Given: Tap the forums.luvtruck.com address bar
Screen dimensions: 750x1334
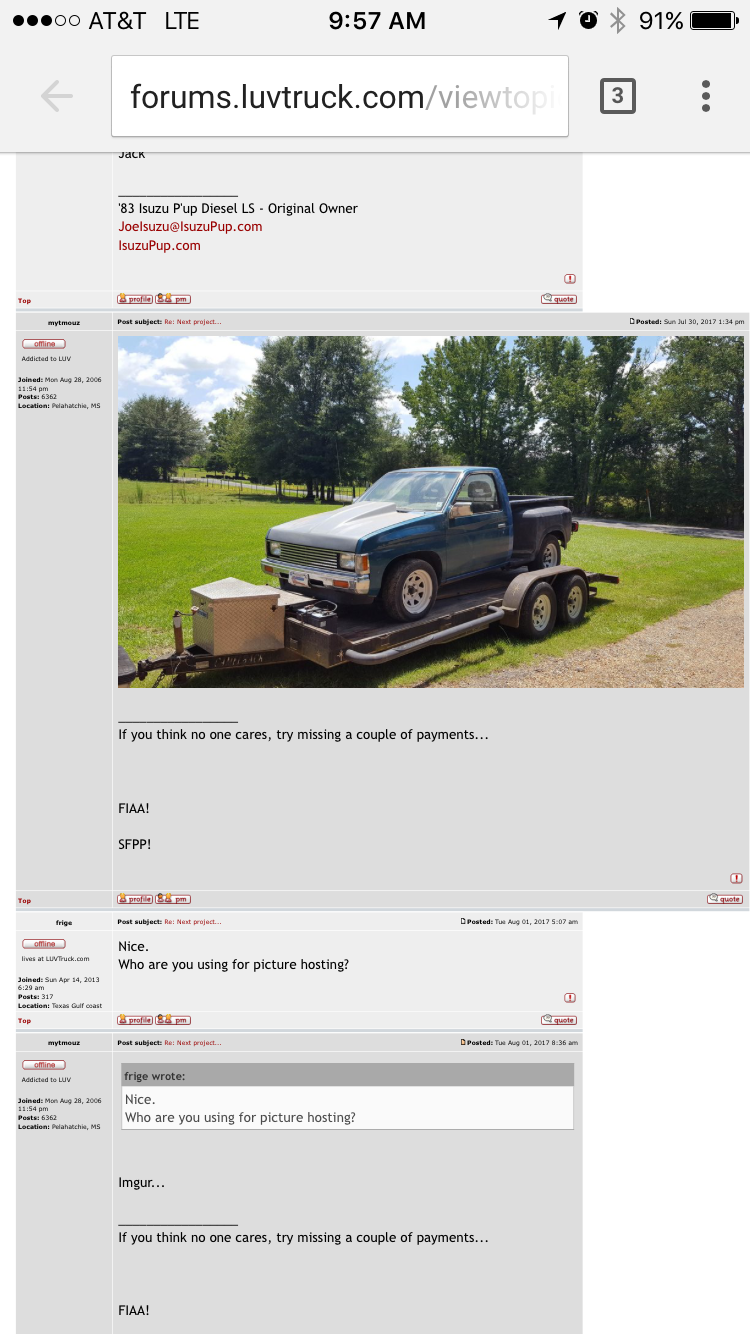Looking at the screenshot, I should (340, 97).
